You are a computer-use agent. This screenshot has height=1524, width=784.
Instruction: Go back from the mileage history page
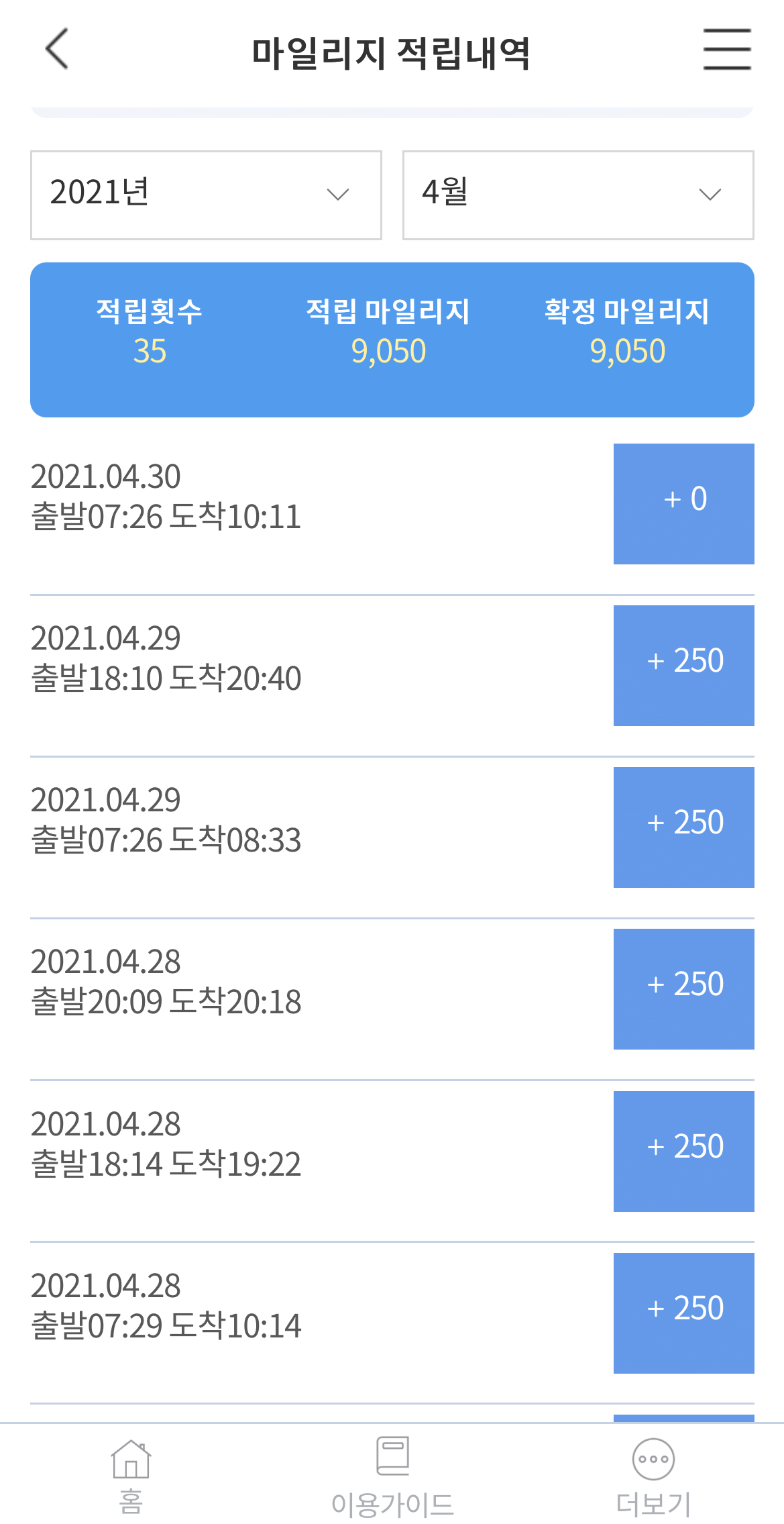click(57, 49)
